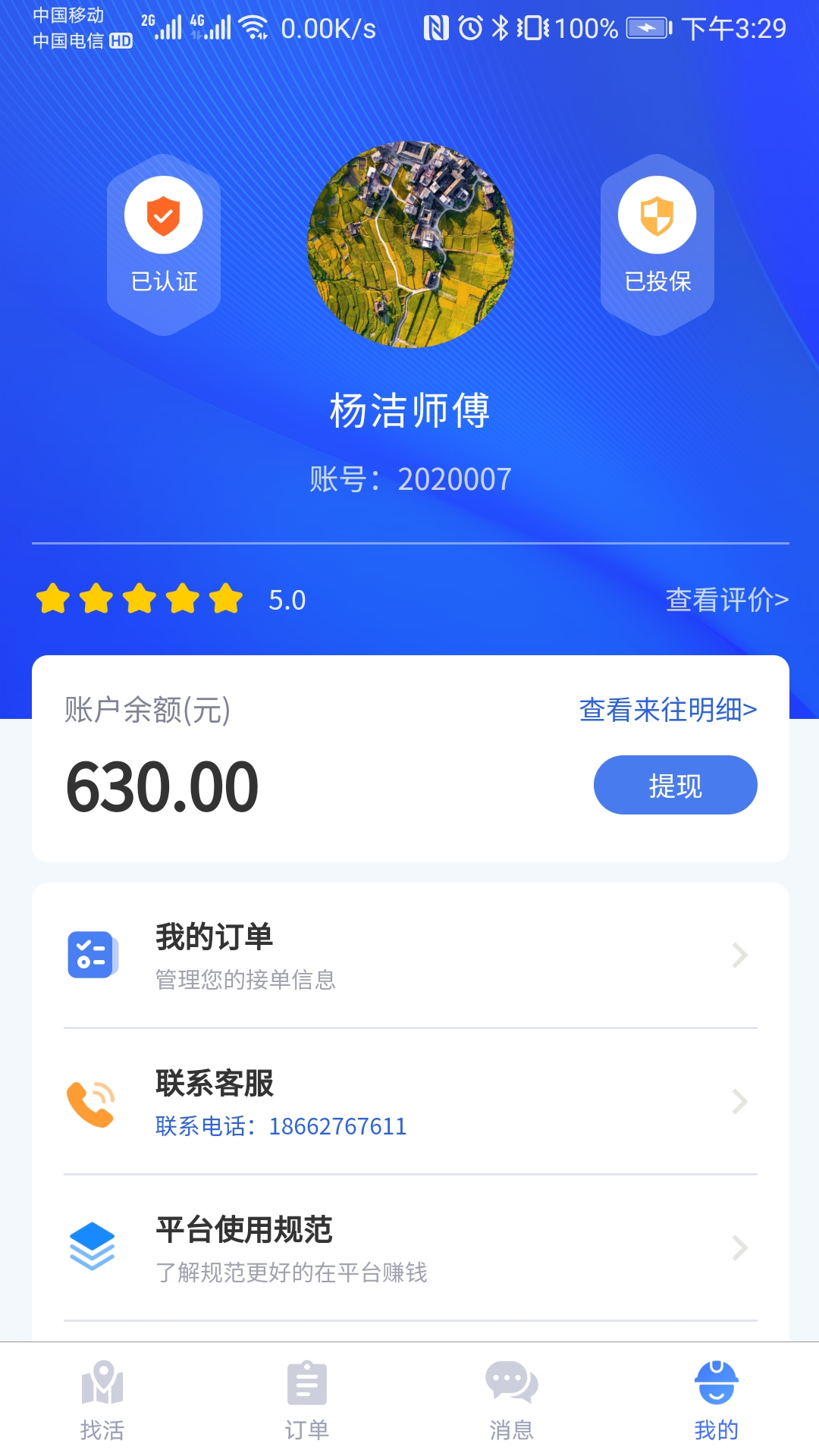Viewport: 819px width, 1456px height.
Task: Tap the 已投保 insurance shield icon
Action: click(x=656, y=215)
